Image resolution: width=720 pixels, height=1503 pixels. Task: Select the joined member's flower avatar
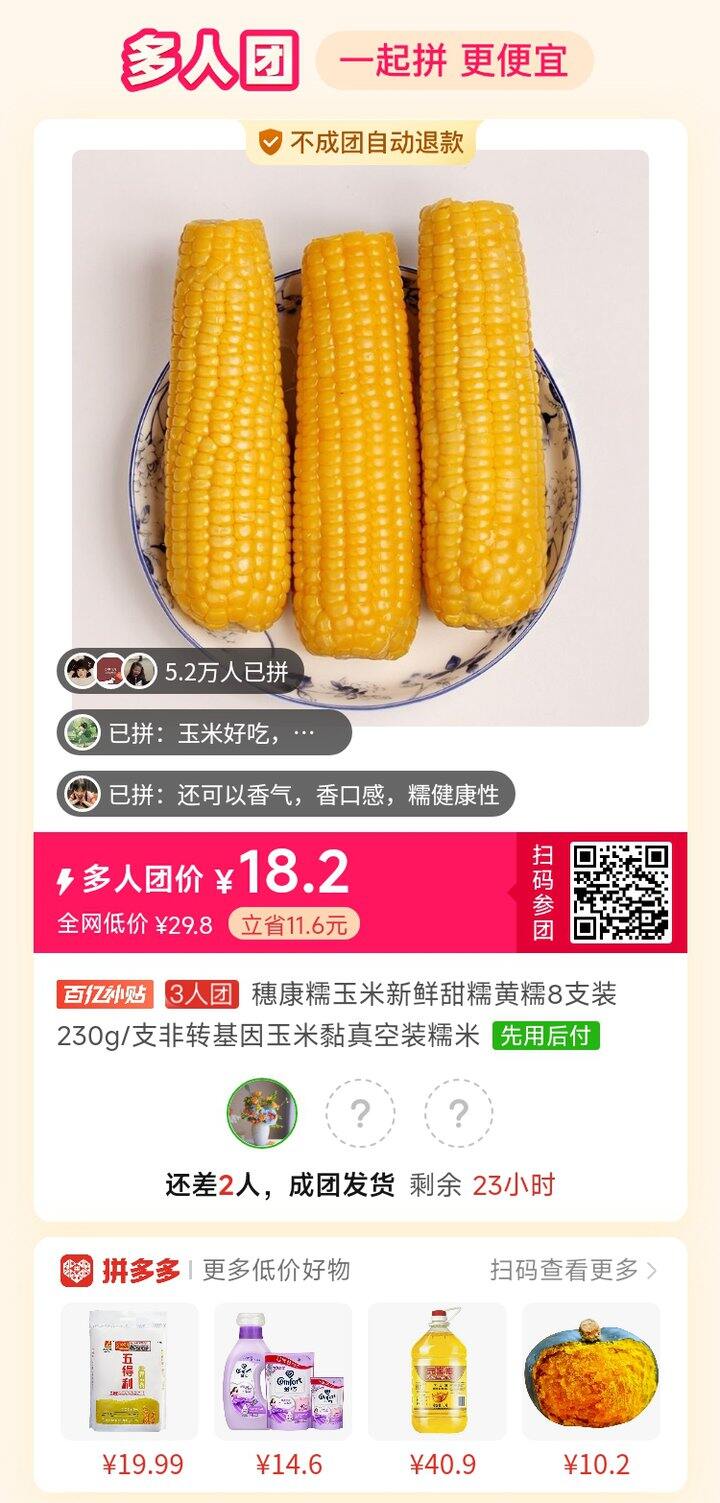[263, 1113]
